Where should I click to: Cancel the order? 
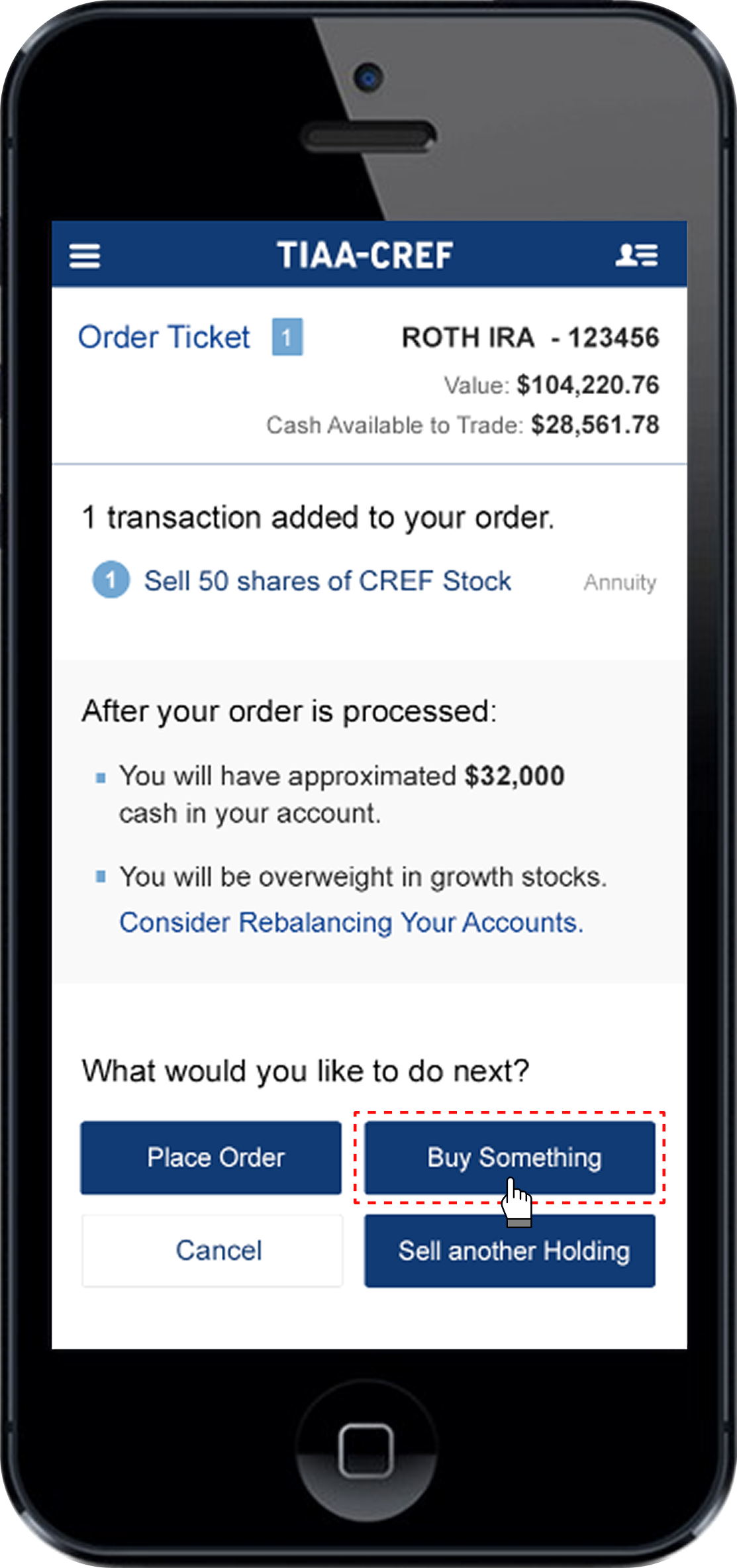click(213, 1251)
